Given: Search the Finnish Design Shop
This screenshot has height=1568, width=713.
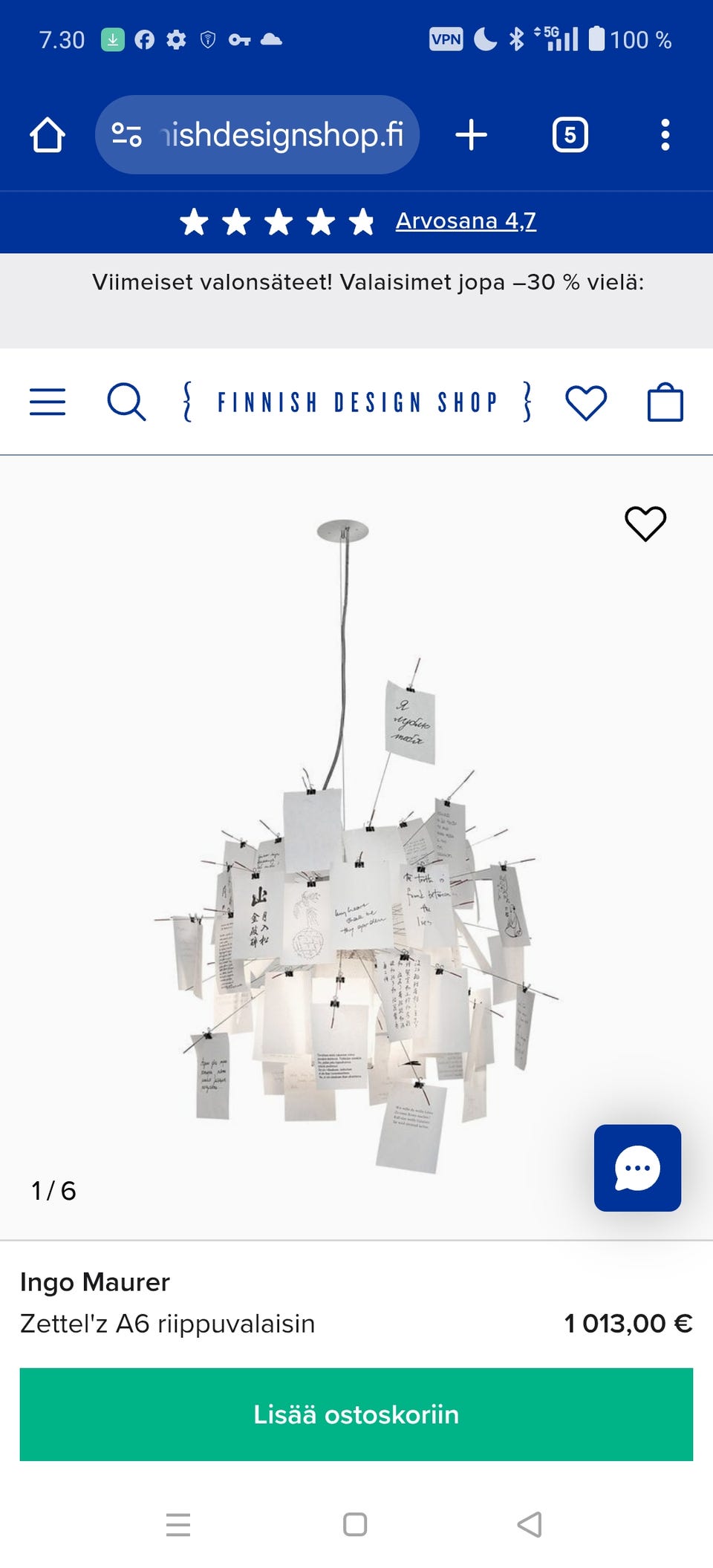Looking at the screenshot, I should pyautogui.click(x=126, y=402).
